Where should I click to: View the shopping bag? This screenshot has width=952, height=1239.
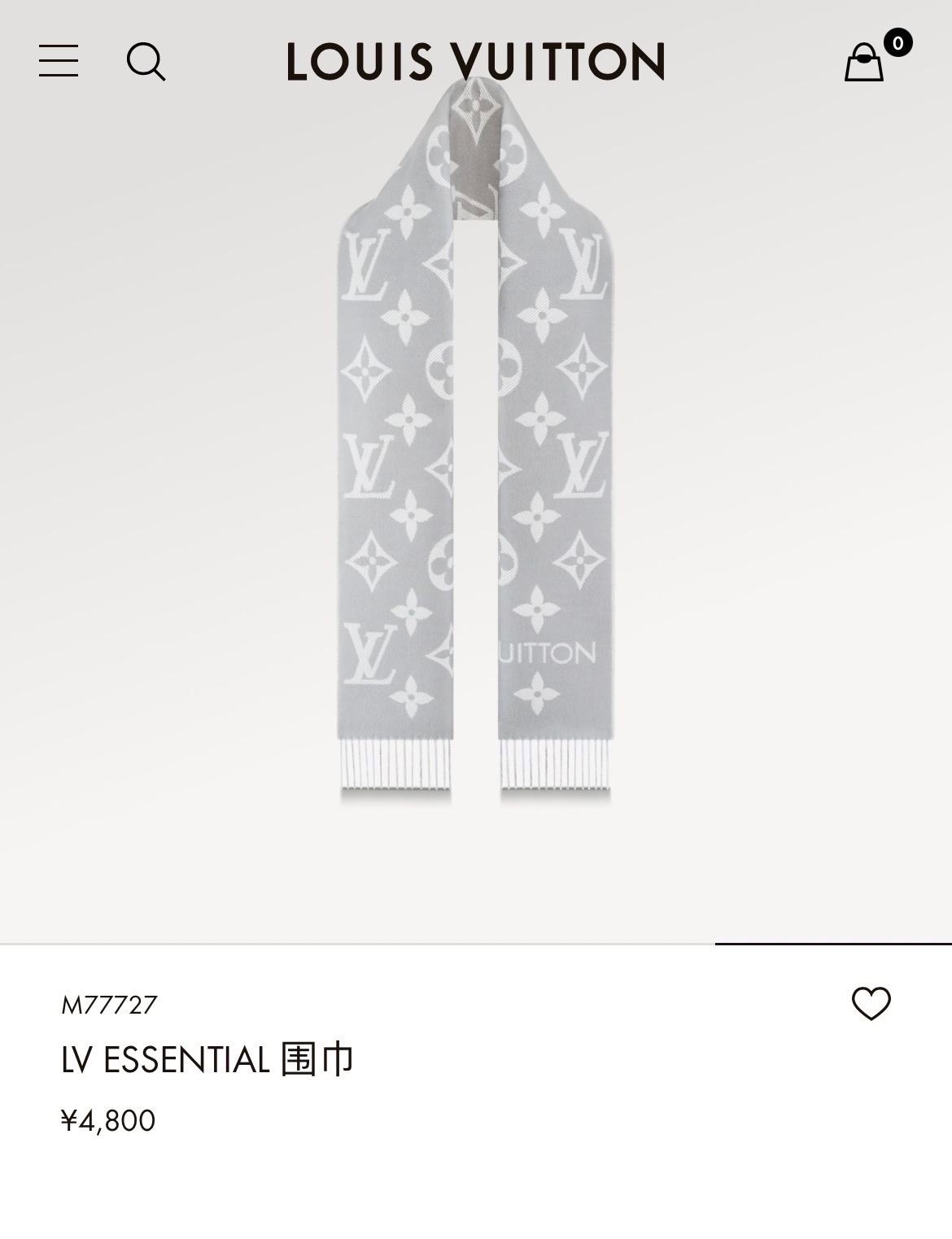865,62
